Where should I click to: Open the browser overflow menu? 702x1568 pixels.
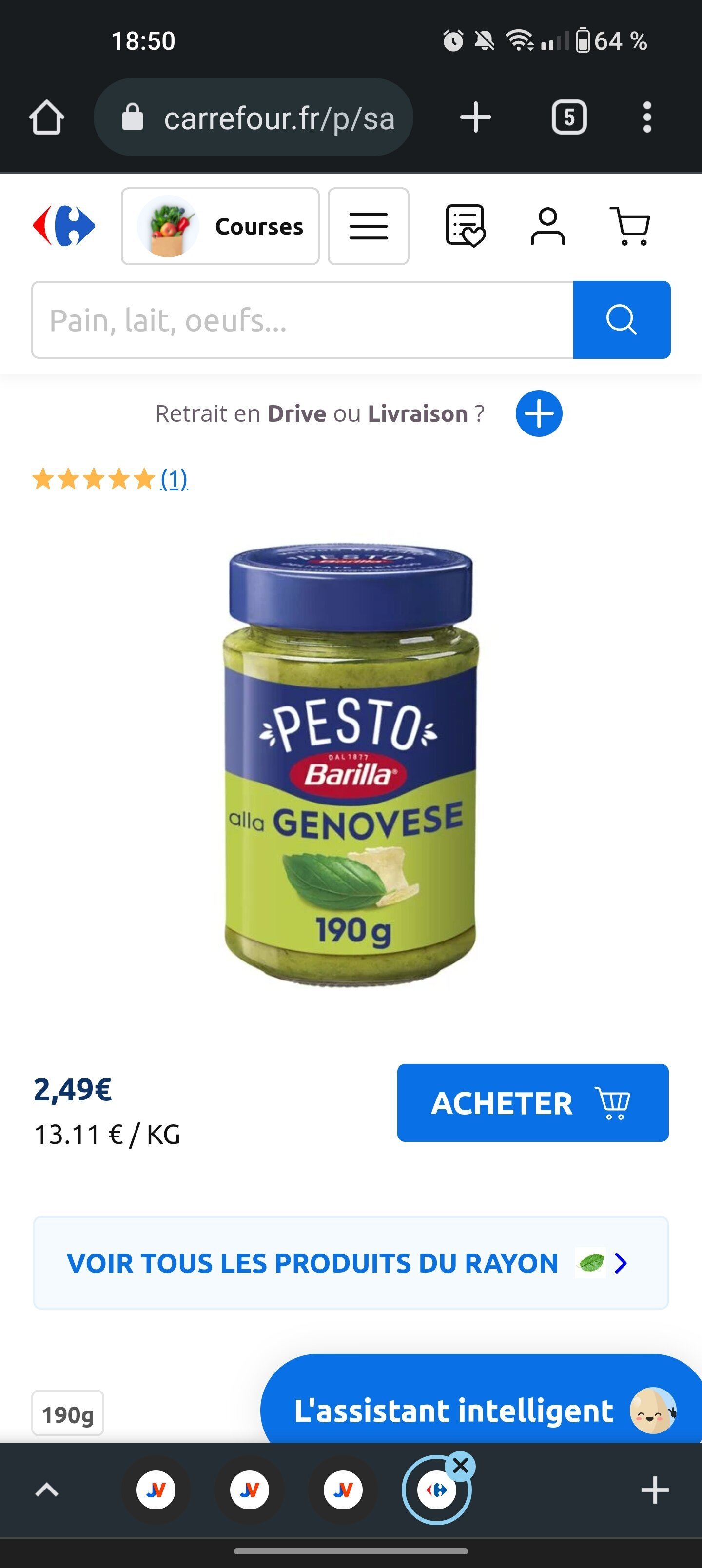(647, 117)
